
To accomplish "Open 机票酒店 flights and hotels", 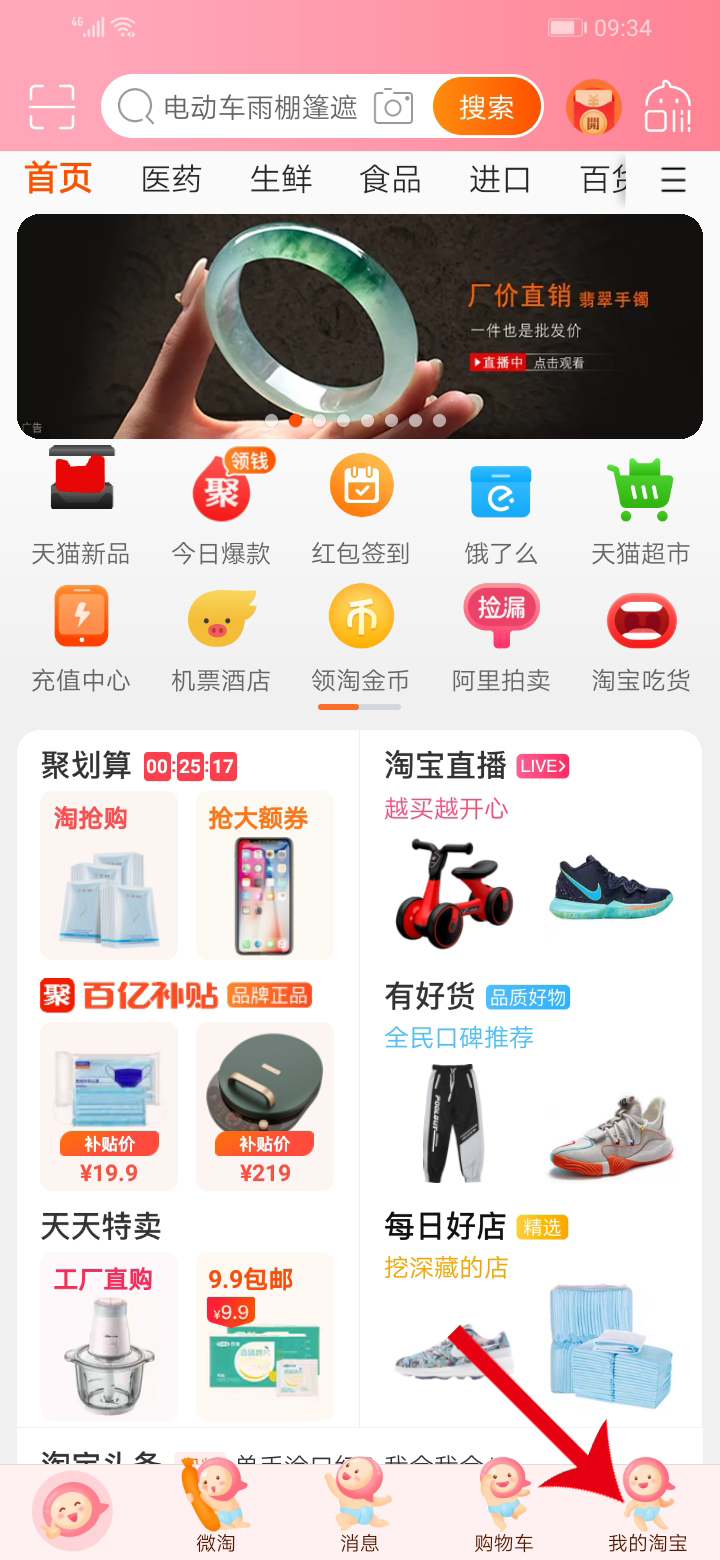I will tap(220, 615).
